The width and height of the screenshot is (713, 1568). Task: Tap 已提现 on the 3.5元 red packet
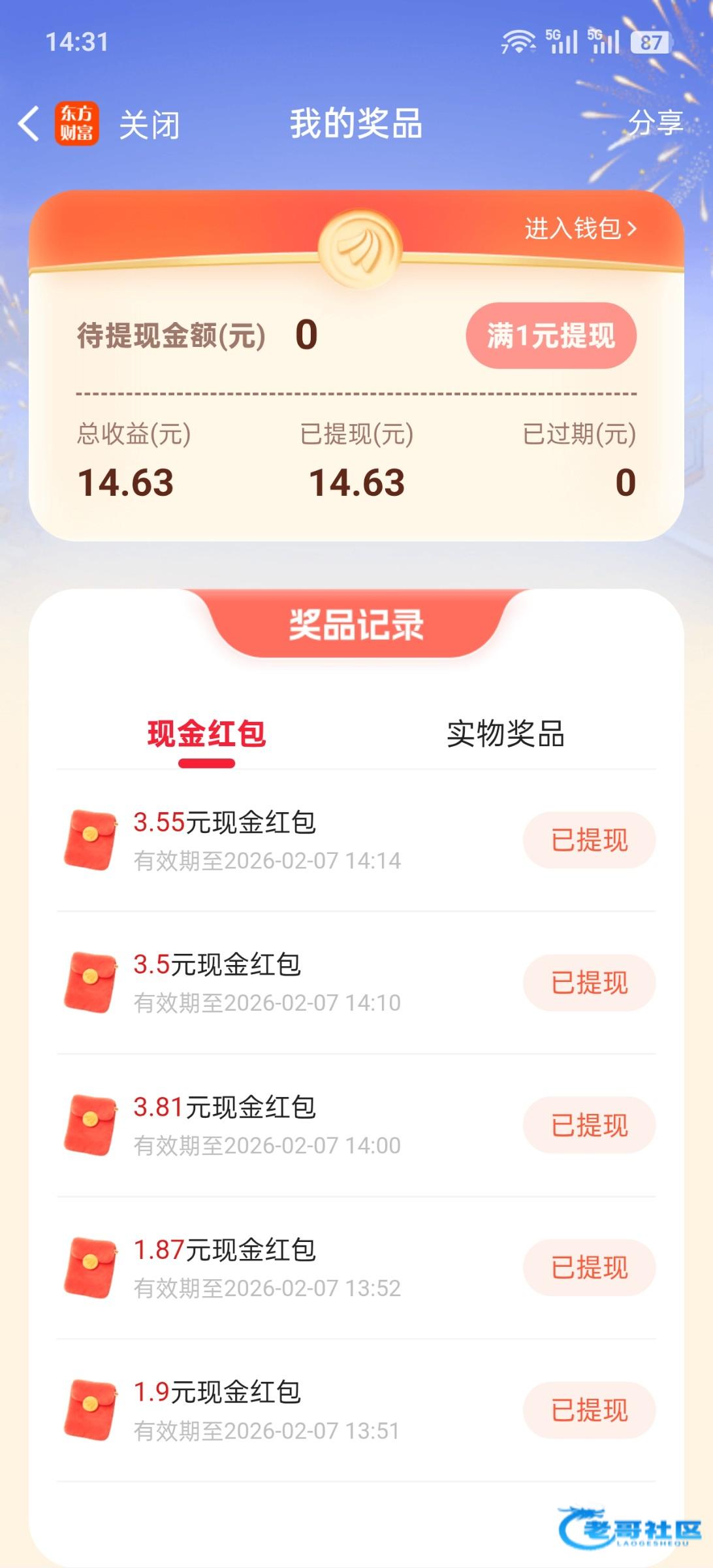[589, 983]
